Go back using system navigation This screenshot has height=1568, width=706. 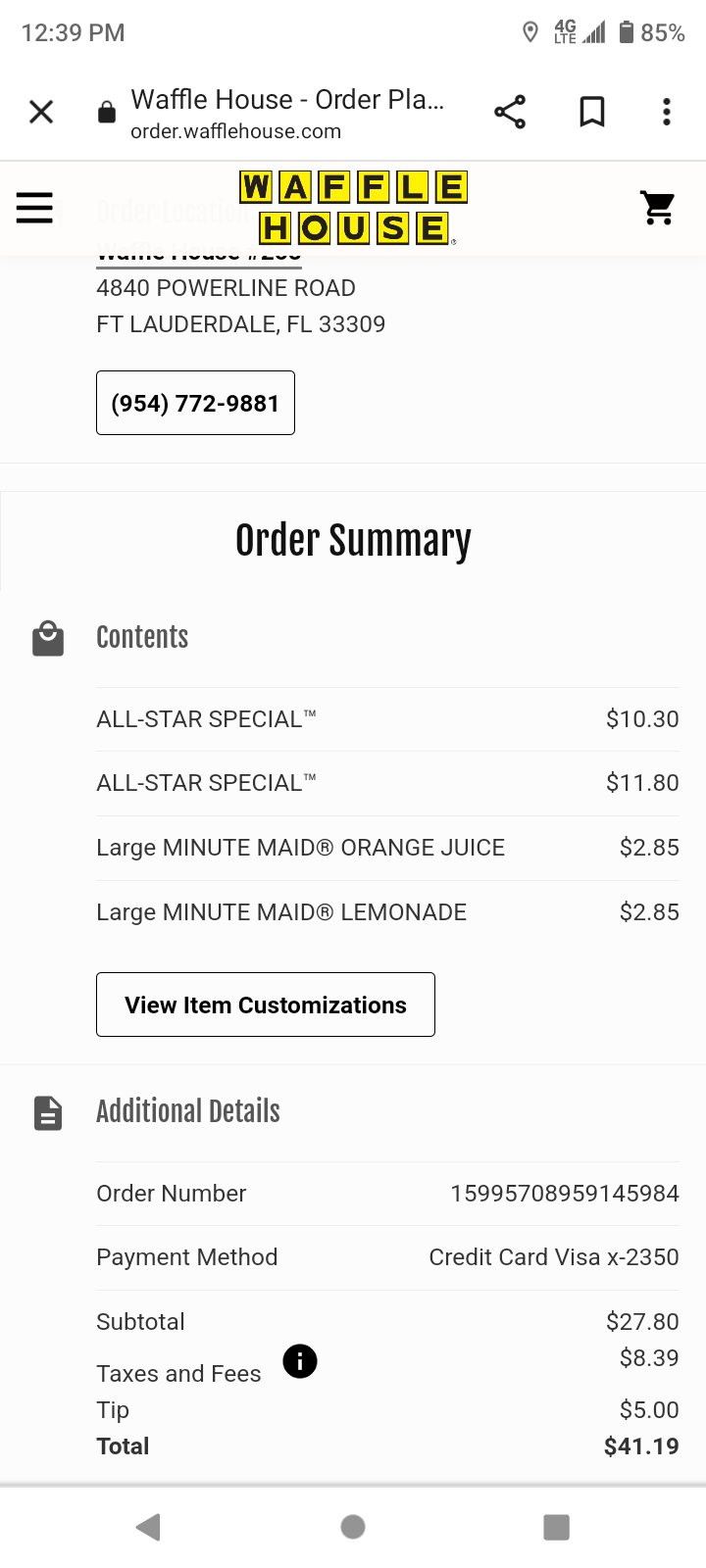pyautogui.click(x=148, y=1527)
